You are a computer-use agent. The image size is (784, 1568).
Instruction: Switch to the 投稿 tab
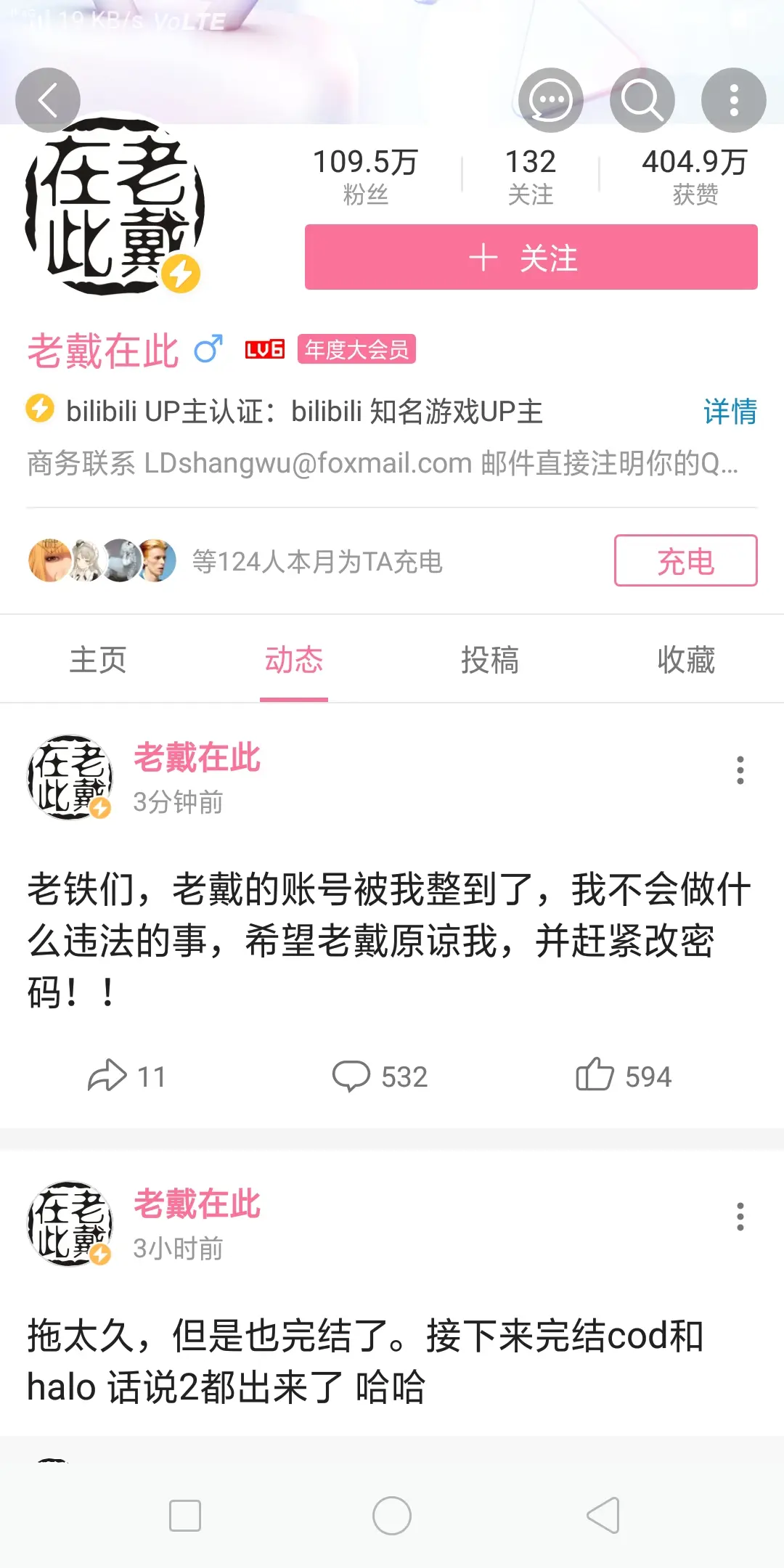(490, 660)
